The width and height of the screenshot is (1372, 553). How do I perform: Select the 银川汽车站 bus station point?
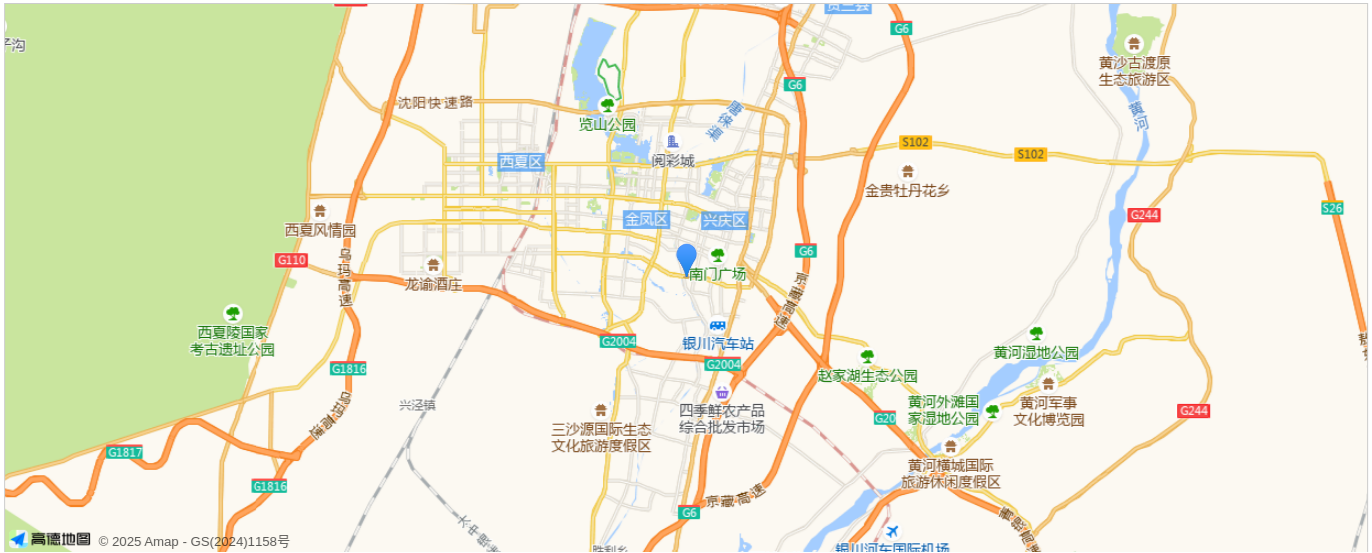[x=718, y=326]
